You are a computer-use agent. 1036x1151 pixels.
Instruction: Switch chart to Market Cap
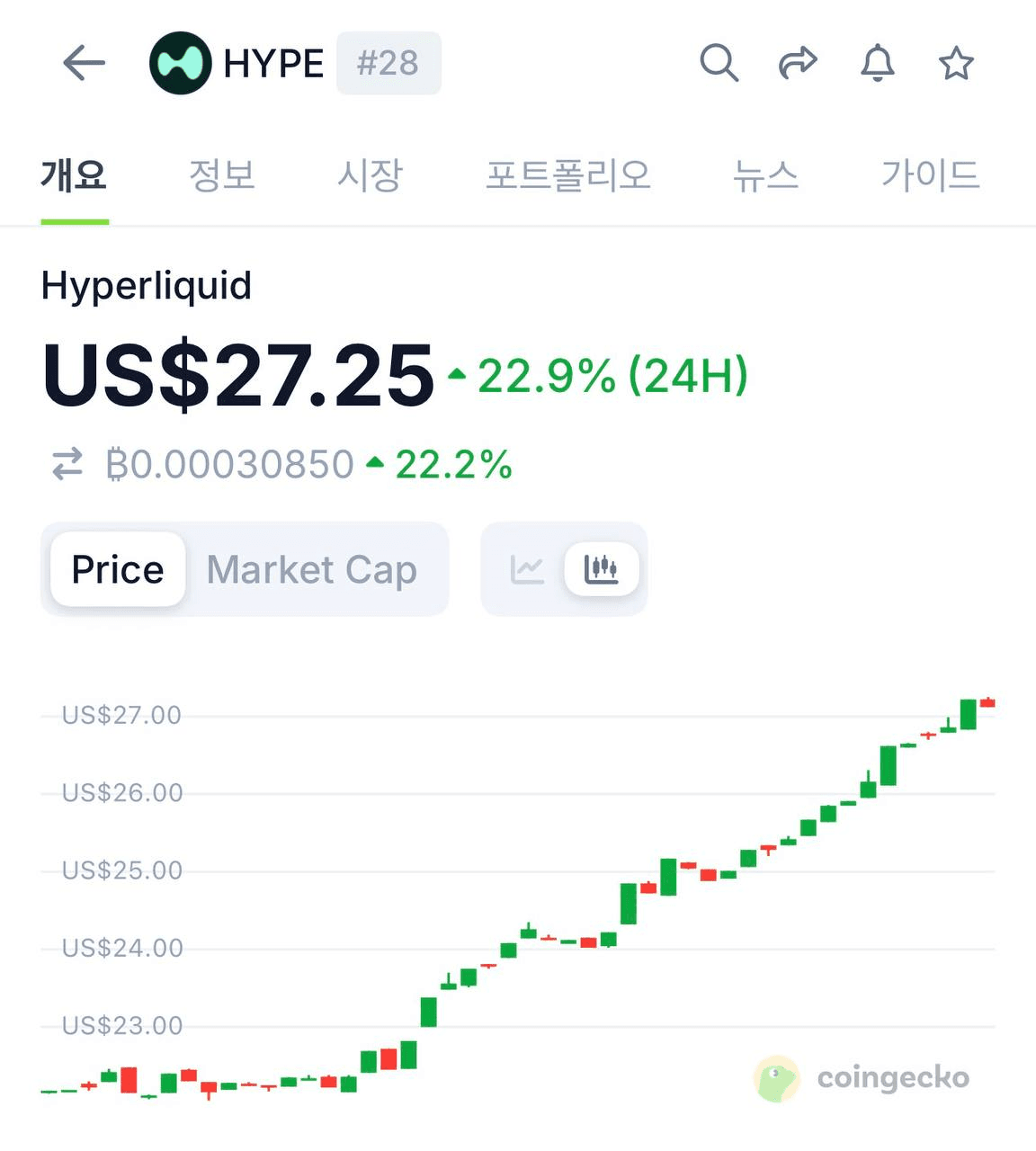pyautogui.click(x=312, y=569)
